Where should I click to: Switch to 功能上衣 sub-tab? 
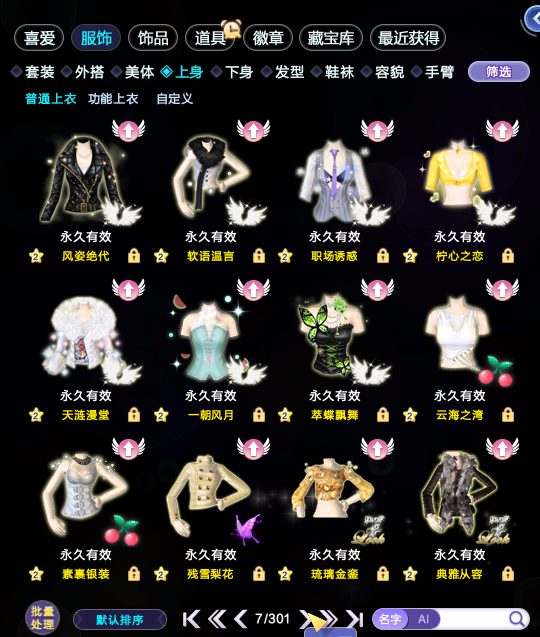click(113, 99)
